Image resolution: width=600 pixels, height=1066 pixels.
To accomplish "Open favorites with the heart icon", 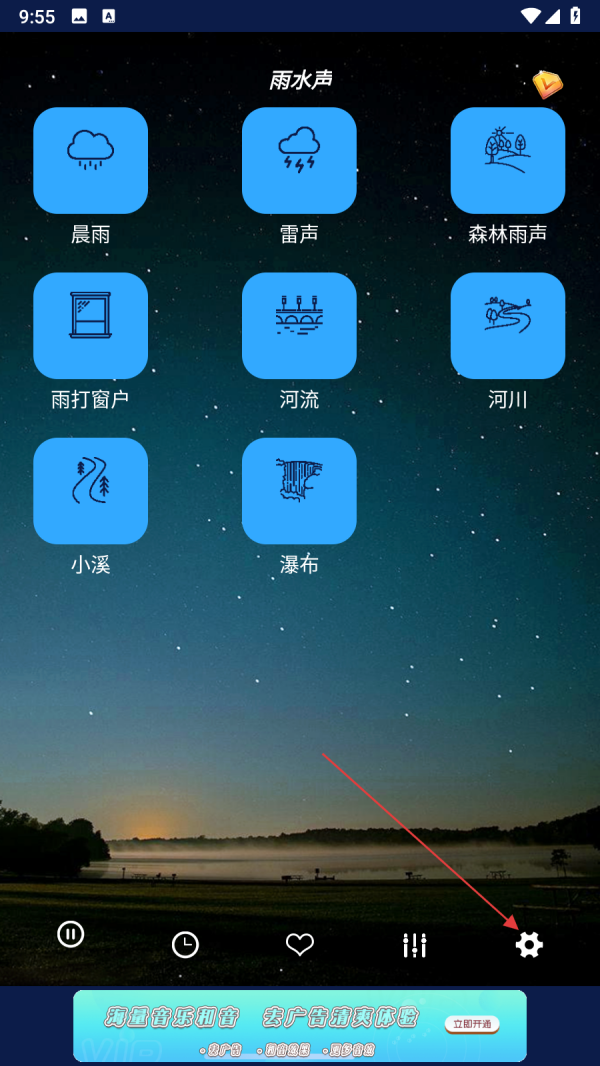I will [x=300, y=944].
